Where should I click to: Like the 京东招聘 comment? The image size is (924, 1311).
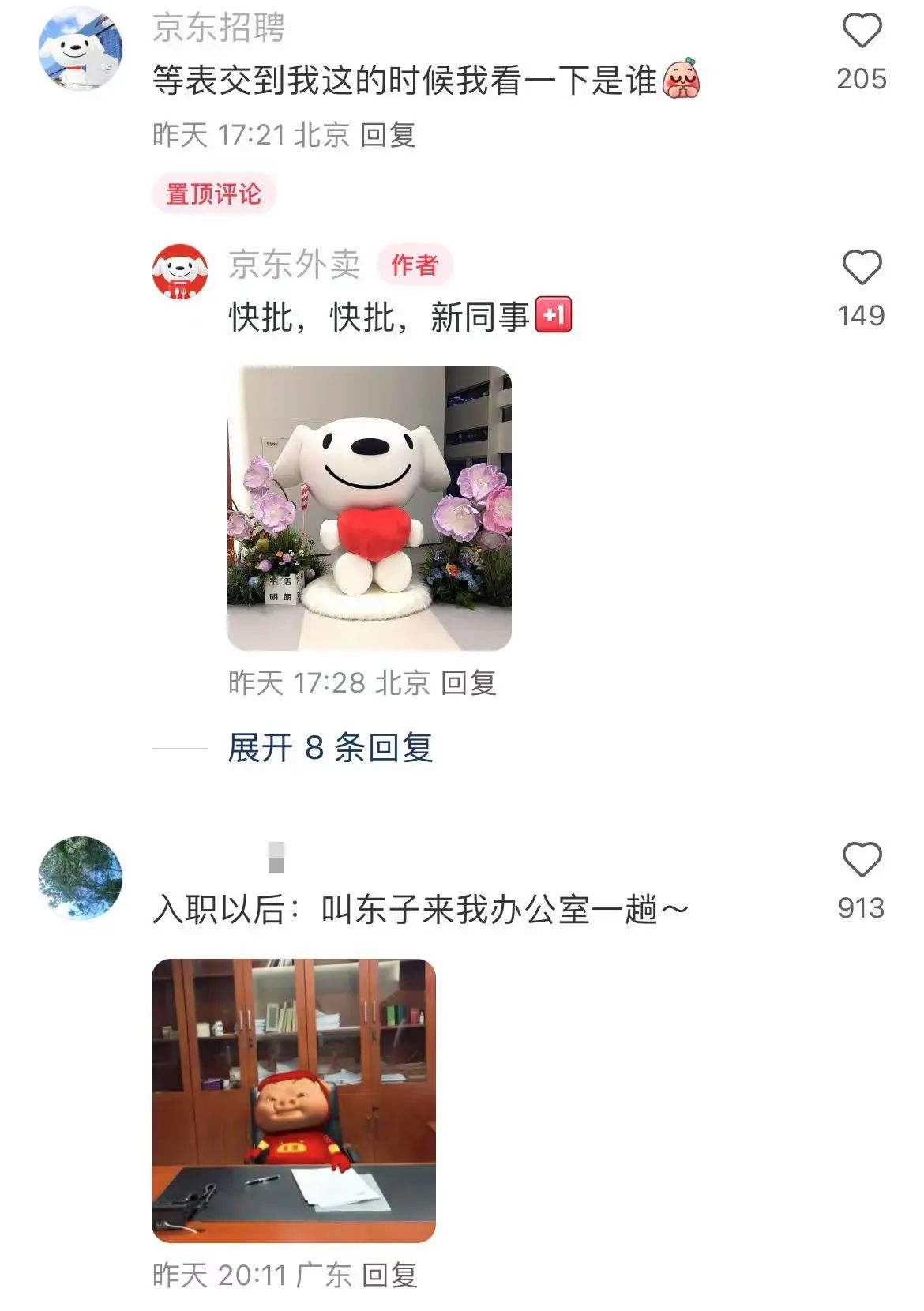click(x=862, y=32)
